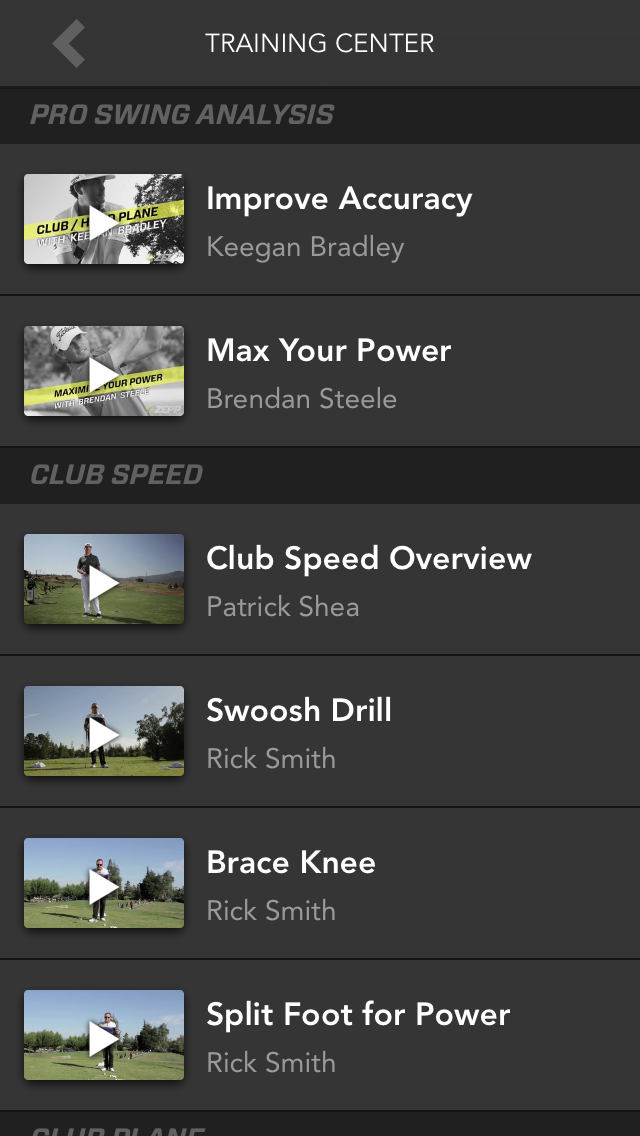This screenshot has height=1136, width=640.
Task: Open the Swoosh Drill lesson
Action: pos(320,731)
